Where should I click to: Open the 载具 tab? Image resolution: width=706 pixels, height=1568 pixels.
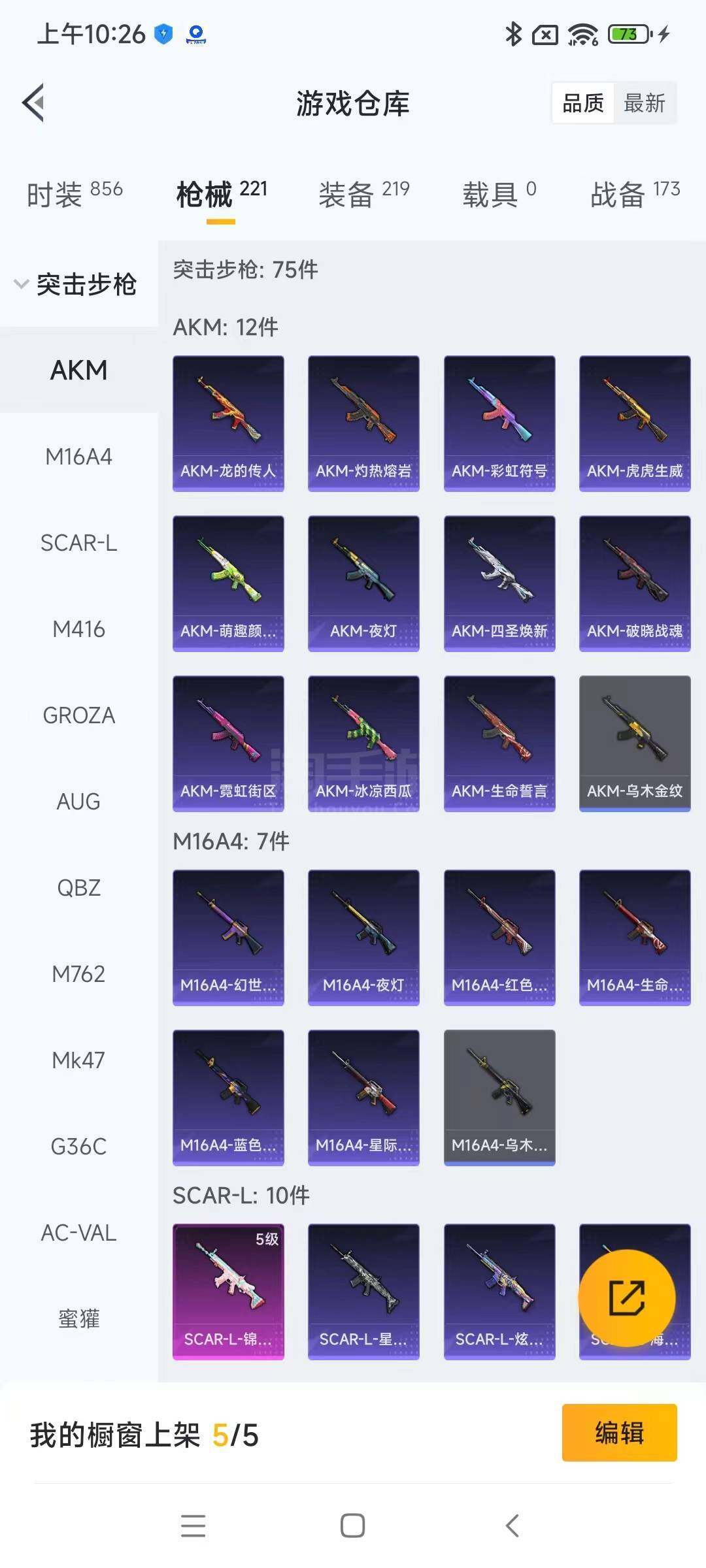pos(499,194)
